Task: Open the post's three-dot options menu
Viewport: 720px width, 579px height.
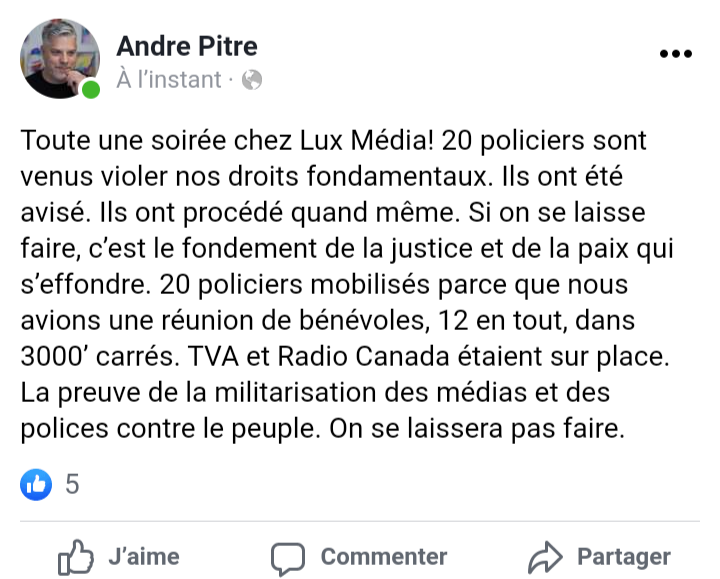Action: pos(675,54)
